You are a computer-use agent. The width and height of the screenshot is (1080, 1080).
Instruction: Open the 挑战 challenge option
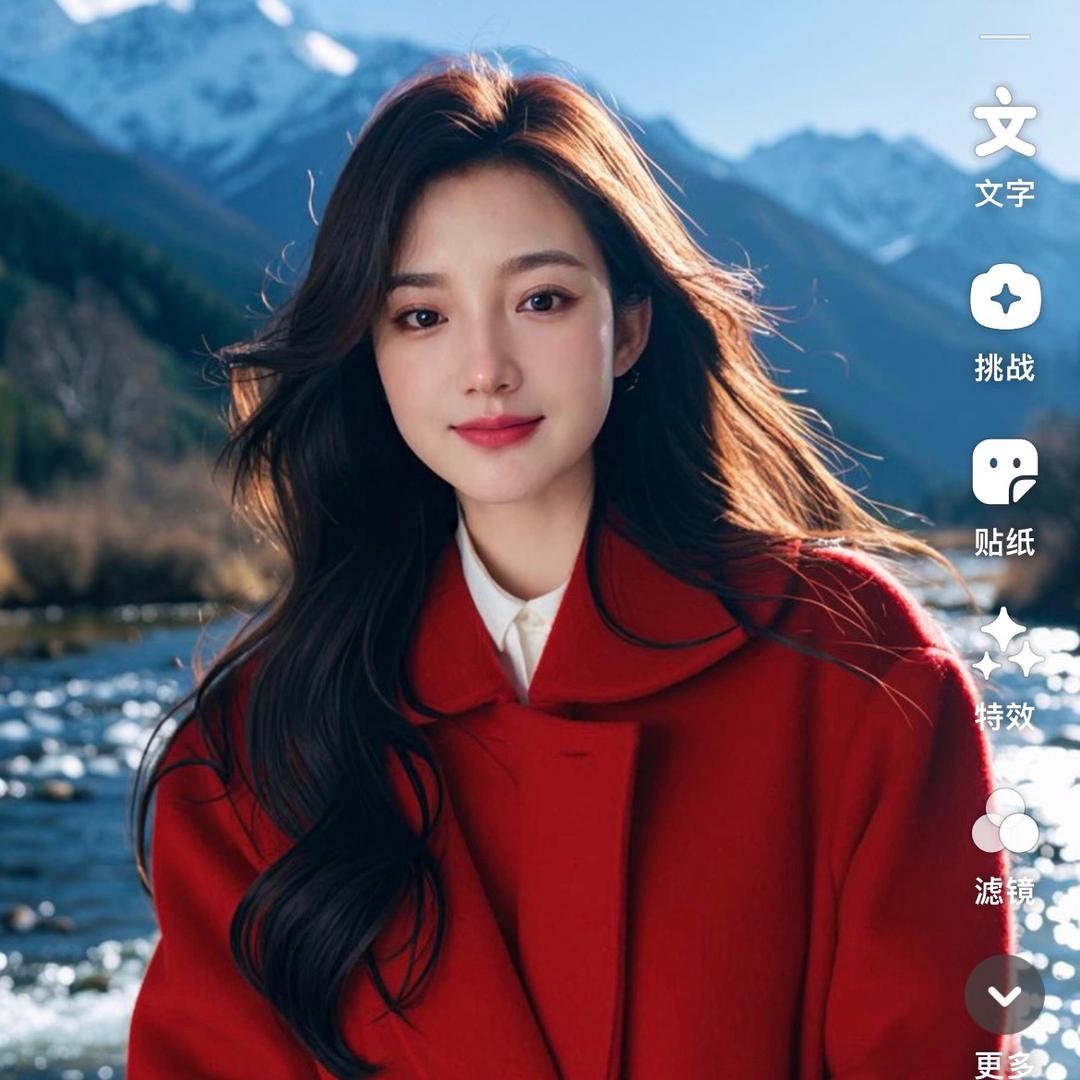tap(1004, 299)
